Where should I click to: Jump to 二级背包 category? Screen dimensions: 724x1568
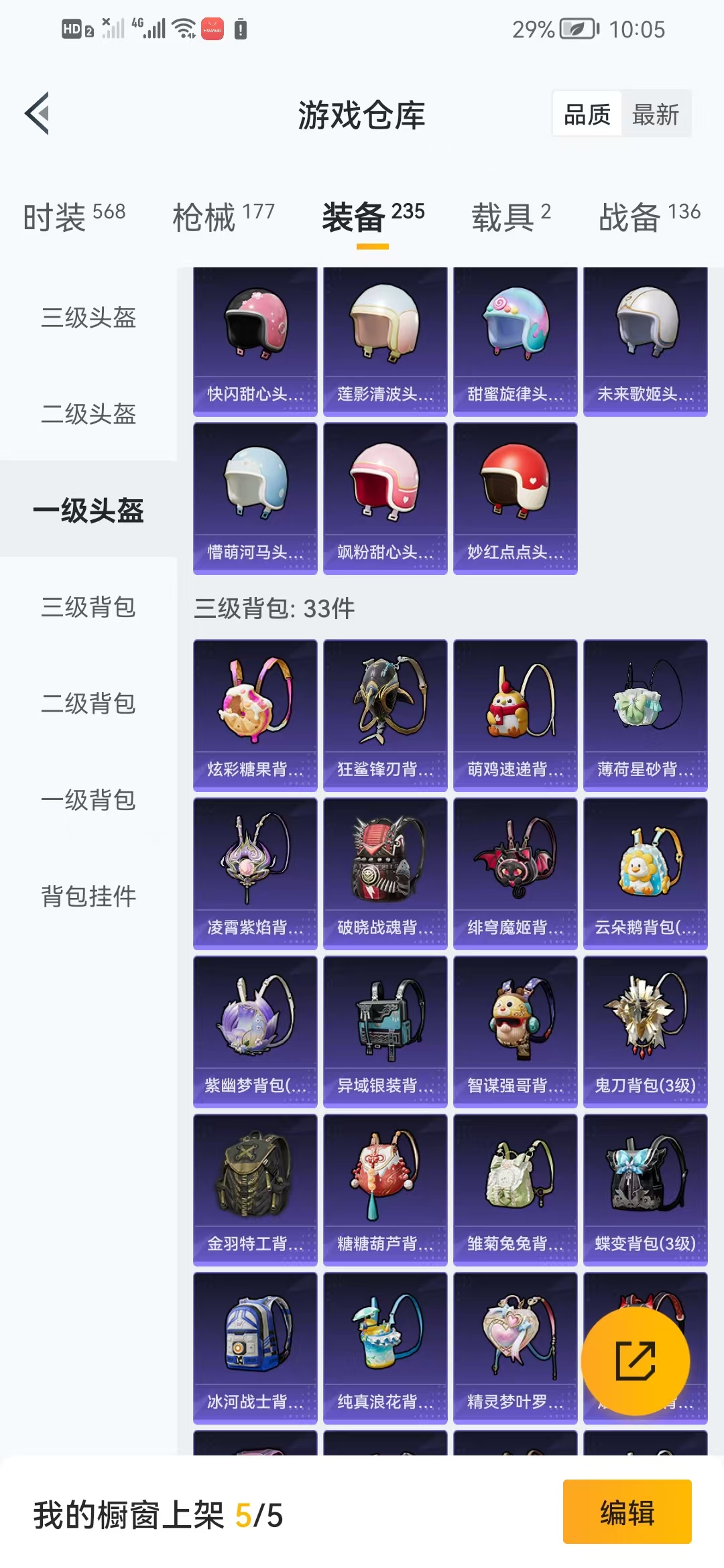(88, 703)
